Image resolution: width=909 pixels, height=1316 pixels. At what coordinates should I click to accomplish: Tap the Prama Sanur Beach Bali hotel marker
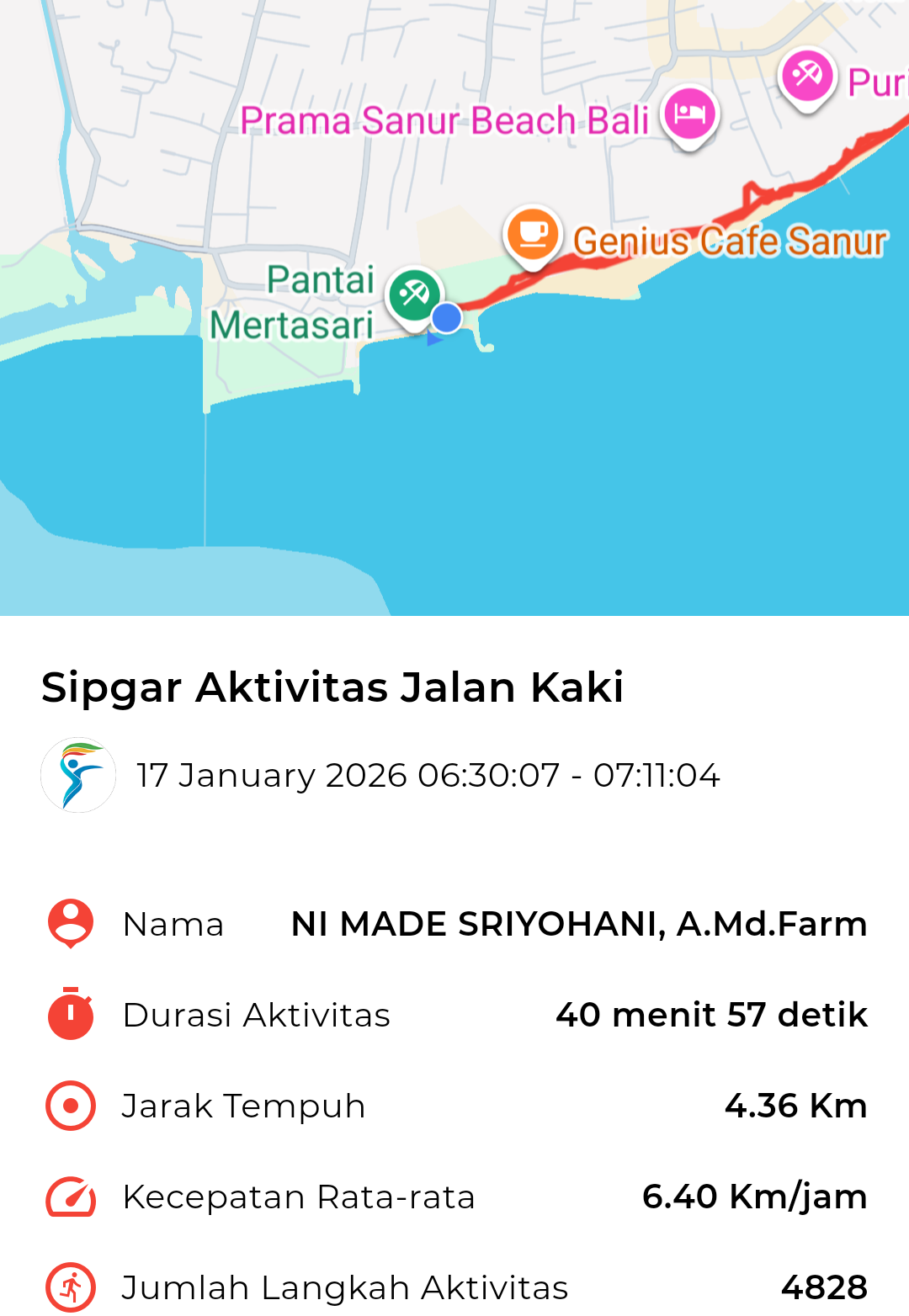pyautogui.click(x=689, y=114)
